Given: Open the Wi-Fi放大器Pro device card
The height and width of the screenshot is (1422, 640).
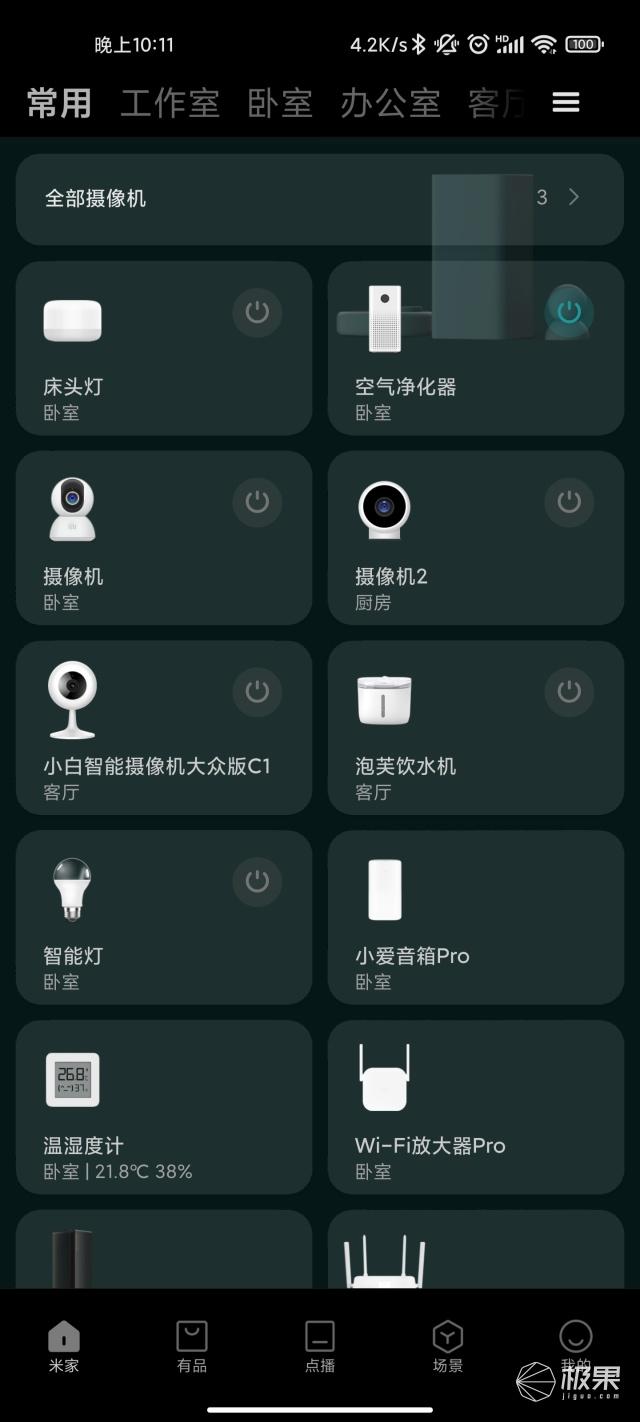Looking at the screenshot, I should pyautogui.click(x=475, y=1107).
